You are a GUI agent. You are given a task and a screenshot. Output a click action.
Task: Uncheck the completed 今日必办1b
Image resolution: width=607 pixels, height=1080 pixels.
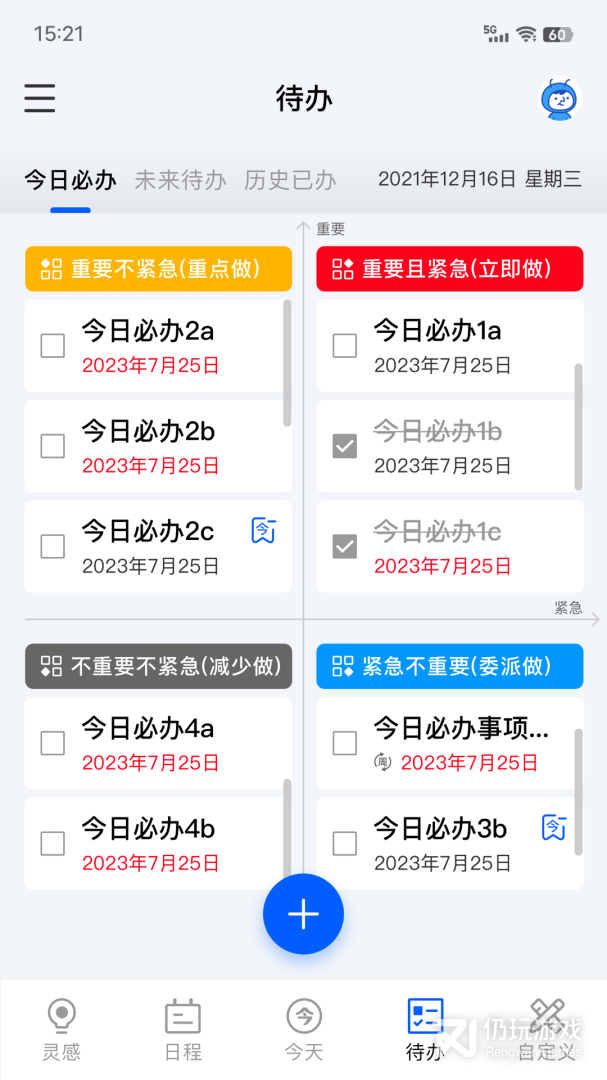point(345,446)
